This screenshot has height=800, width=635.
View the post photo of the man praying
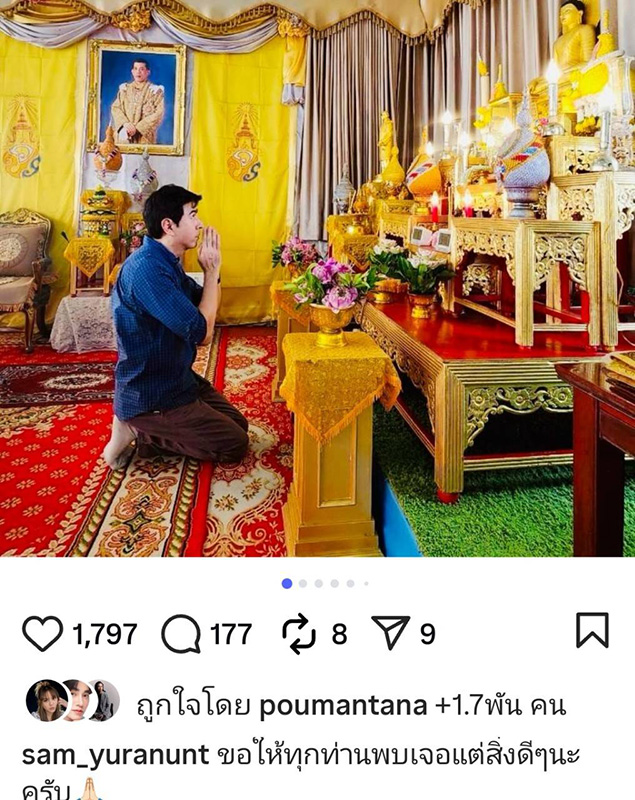click(317, 278)
